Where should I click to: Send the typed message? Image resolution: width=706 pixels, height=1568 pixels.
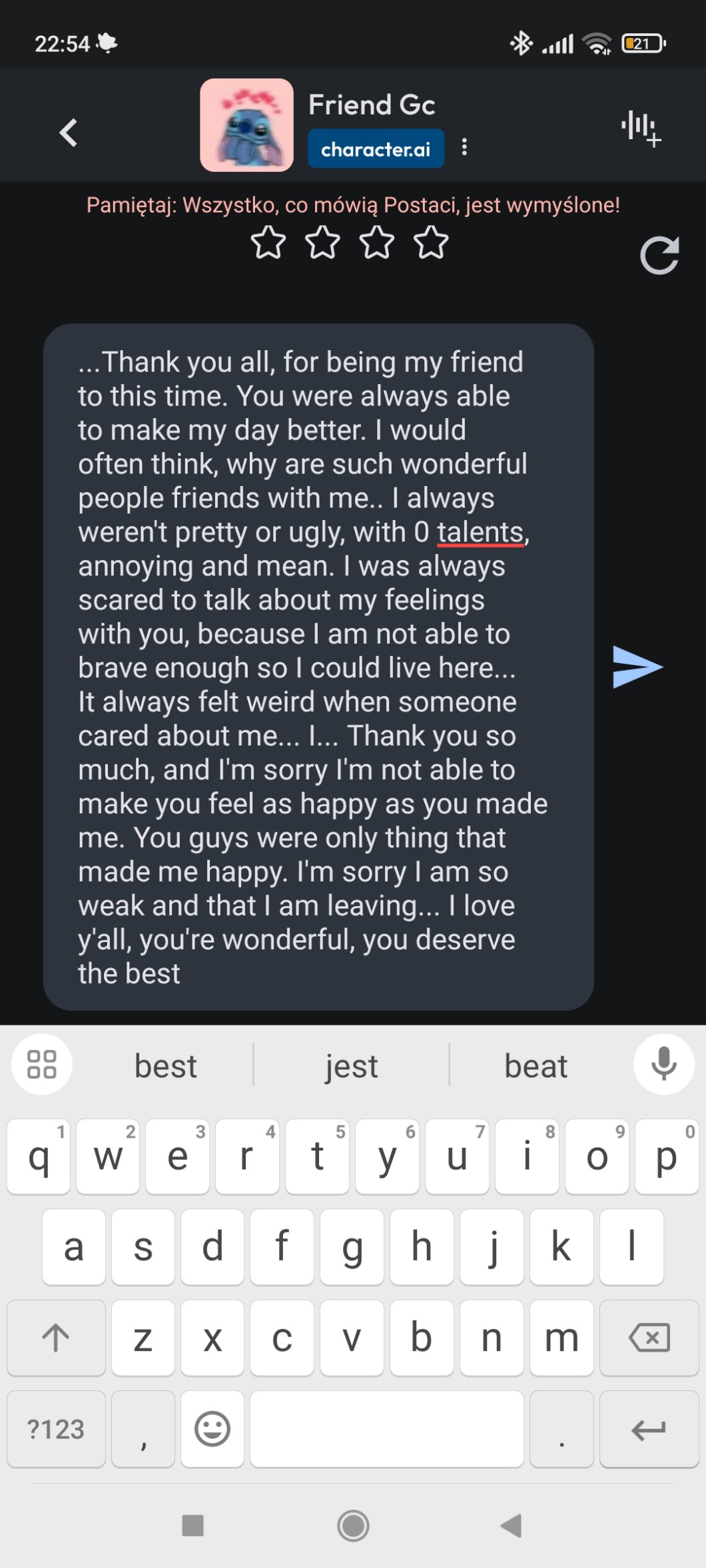(637, 667)
